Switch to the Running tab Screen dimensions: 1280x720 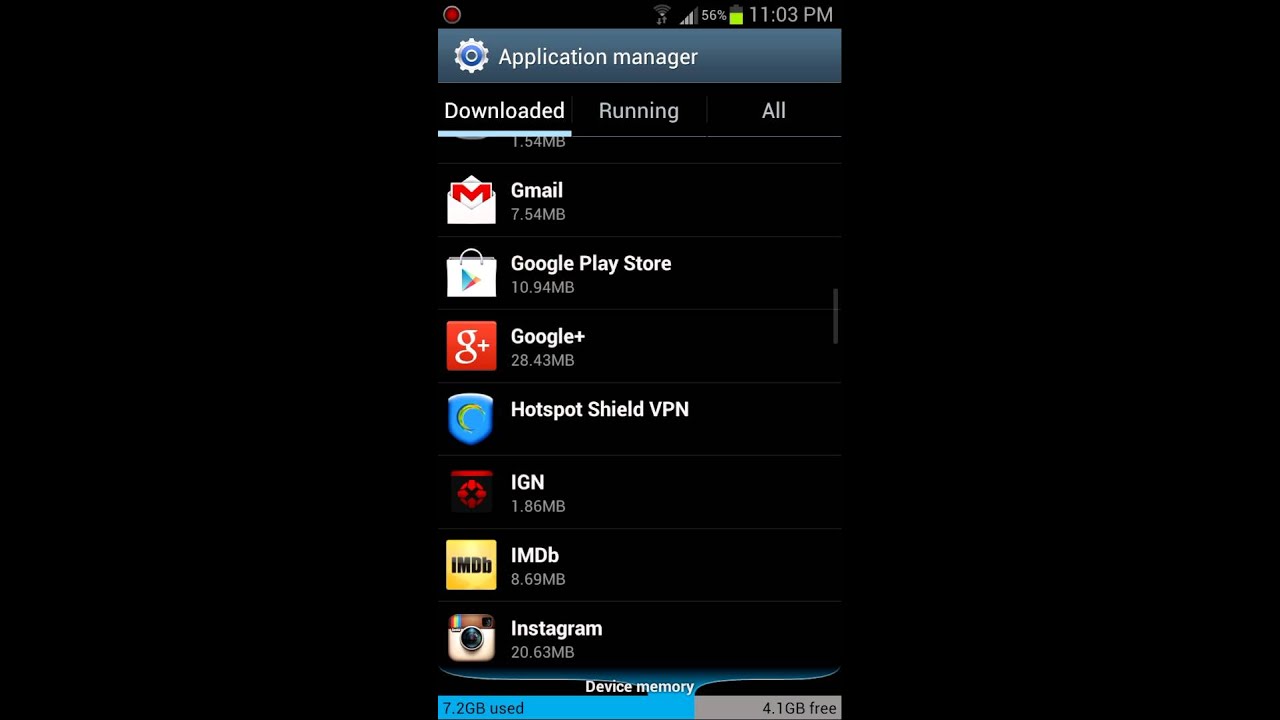[x=638, y=110]
